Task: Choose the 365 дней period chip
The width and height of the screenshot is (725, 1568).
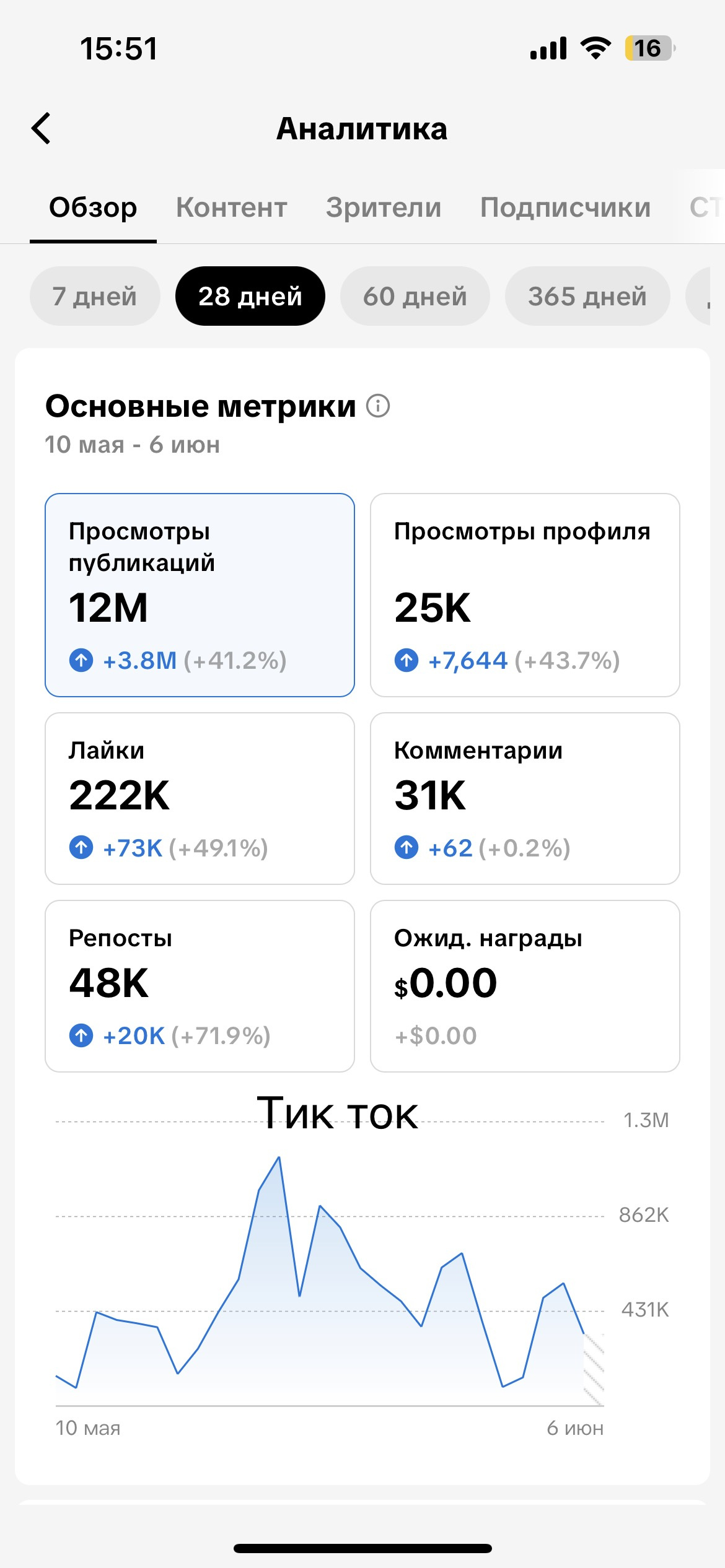Action: click(x=587, y=296)
